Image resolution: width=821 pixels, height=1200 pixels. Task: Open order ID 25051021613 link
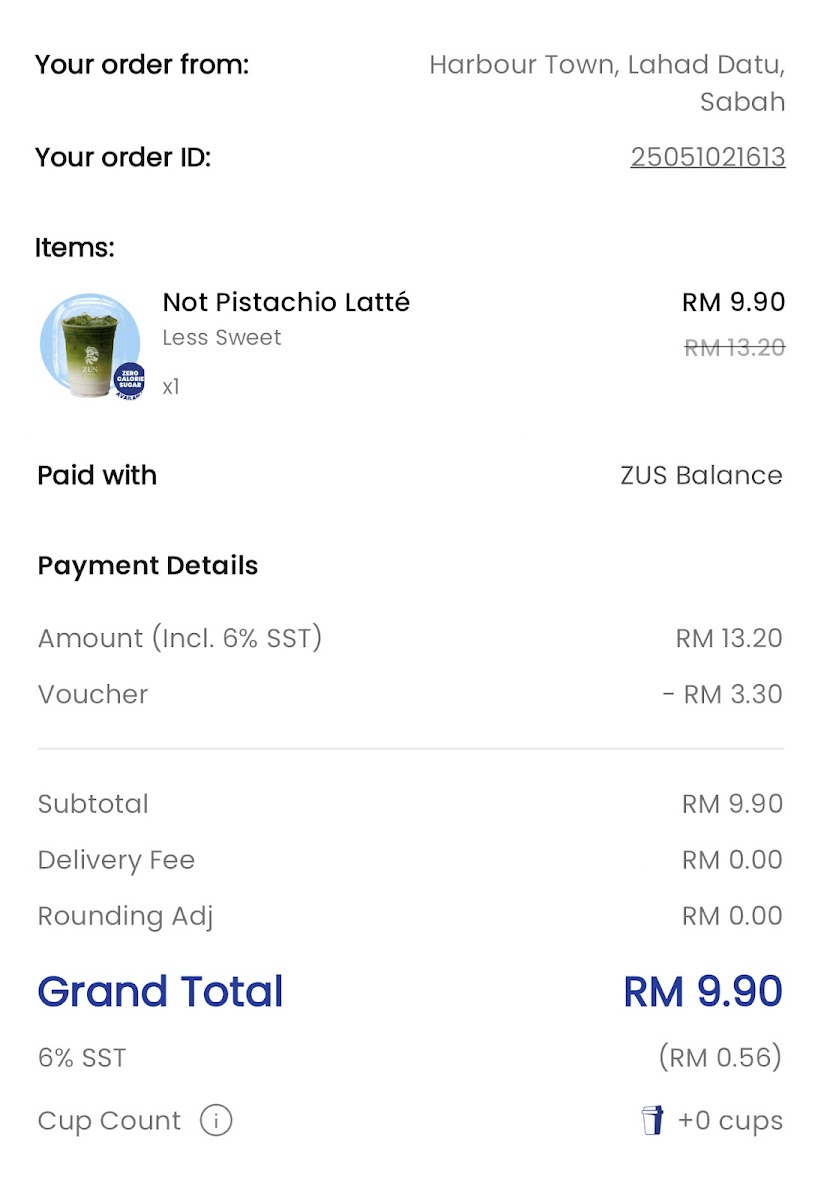(x=707, y=157)
